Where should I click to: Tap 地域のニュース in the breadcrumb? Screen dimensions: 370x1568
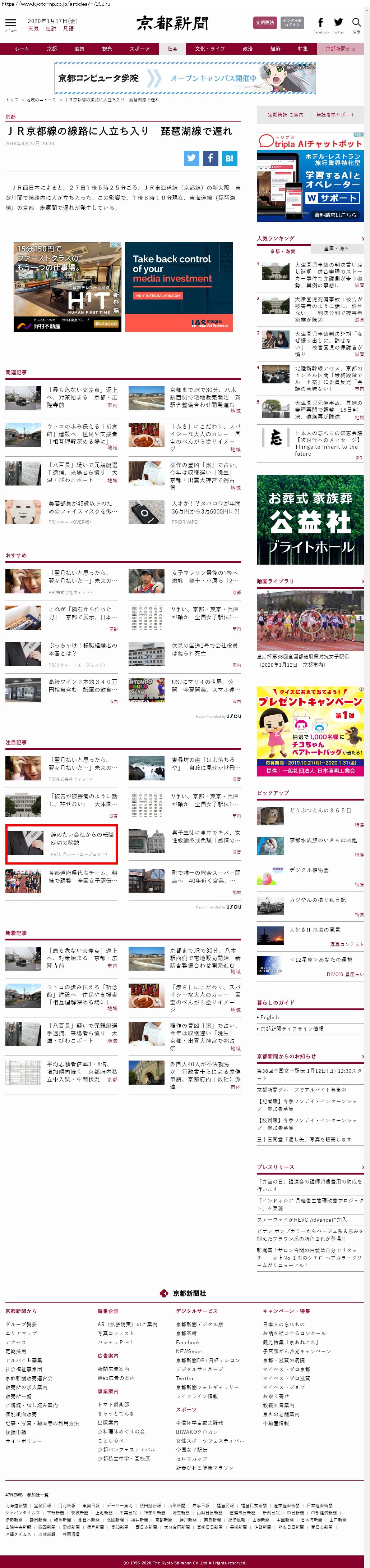[41, 99]
